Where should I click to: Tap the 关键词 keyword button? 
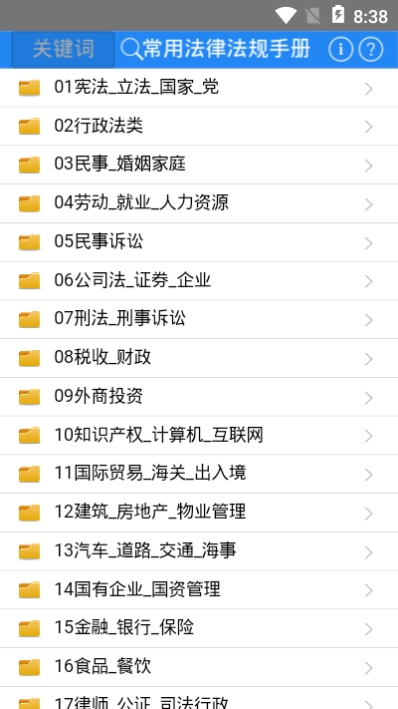tap(63, 49)
